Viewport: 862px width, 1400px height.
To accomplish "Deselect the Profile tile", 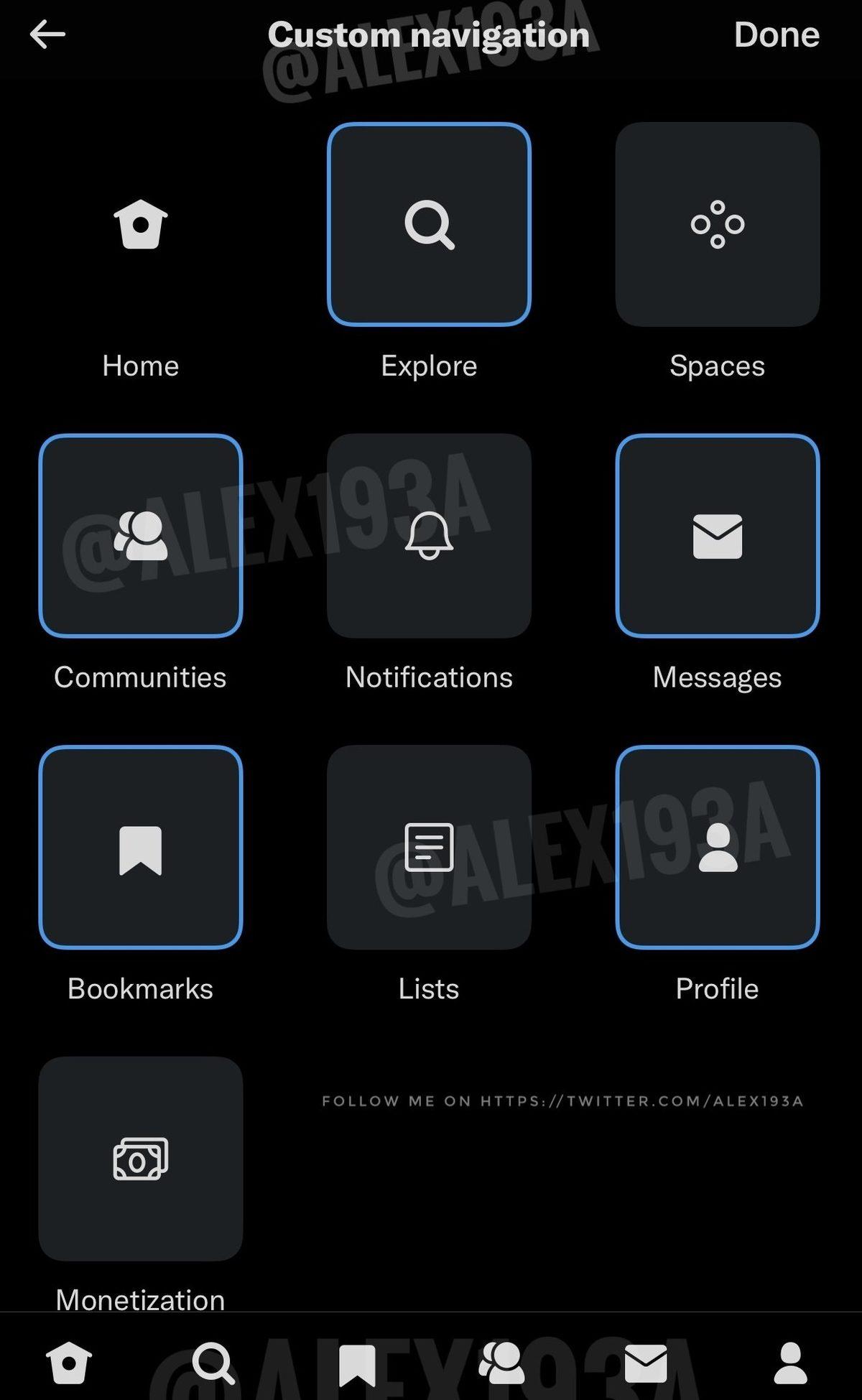I will click(x=717, y=848).
